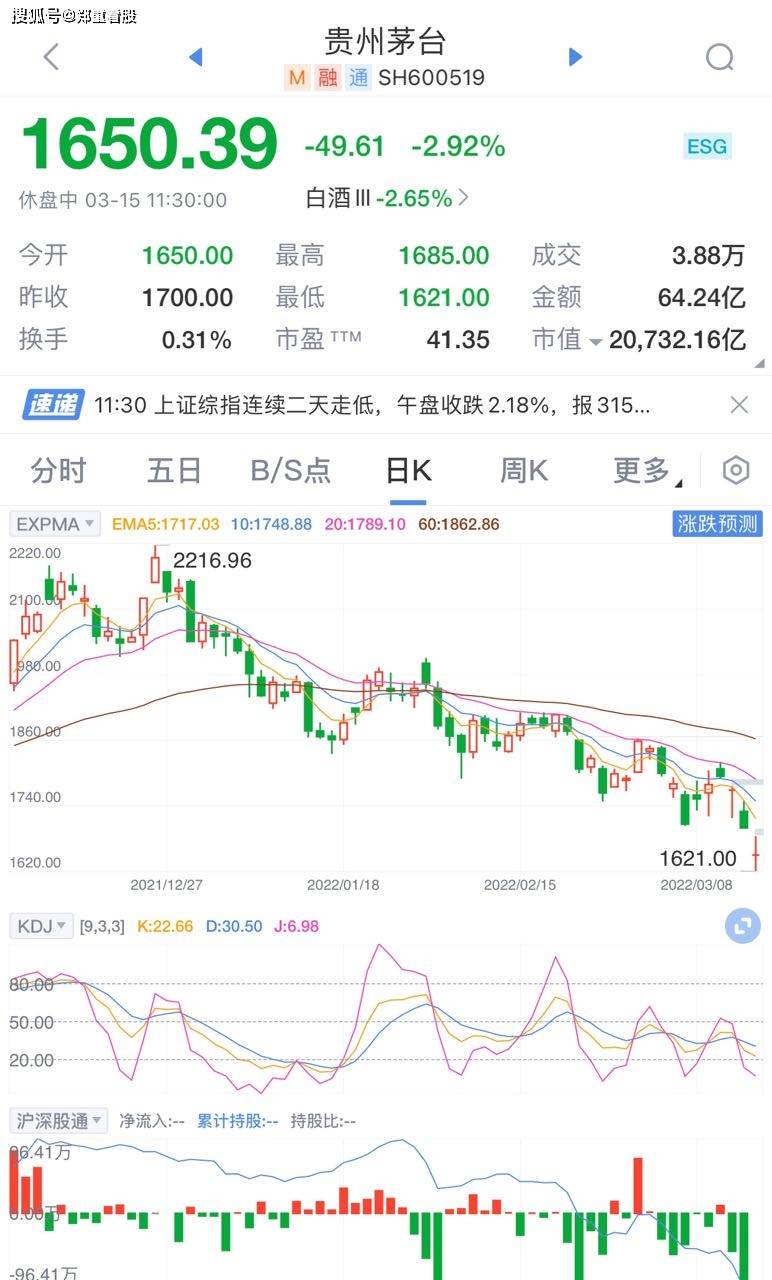Switch to the next stock
Screen dimensions: 772x1280
click(575, 57)
